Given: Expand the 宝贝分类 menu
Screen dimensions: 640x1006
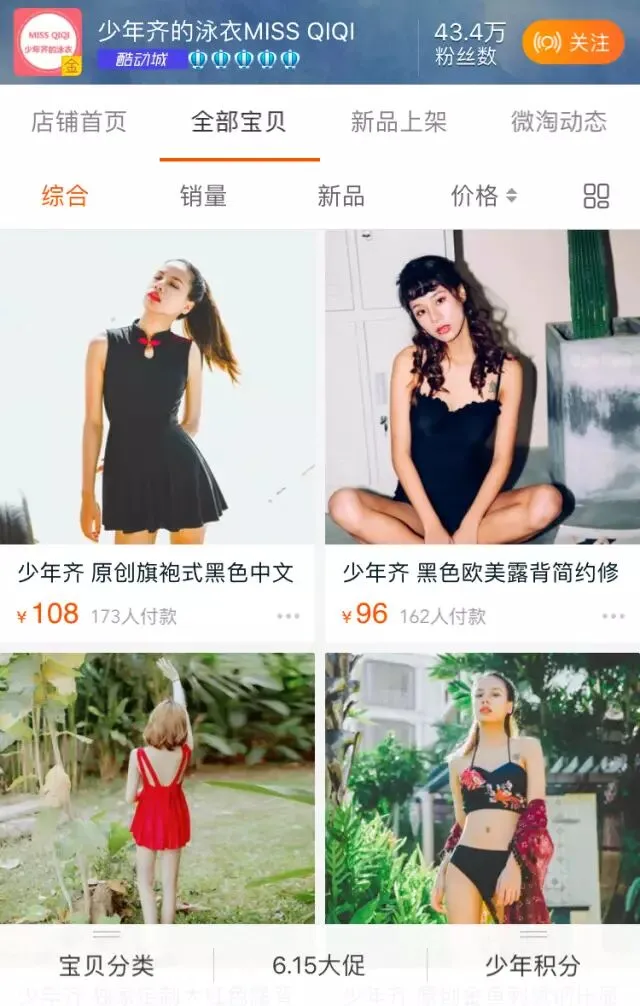Looking at the screenshot, I should tap(106, 965).
